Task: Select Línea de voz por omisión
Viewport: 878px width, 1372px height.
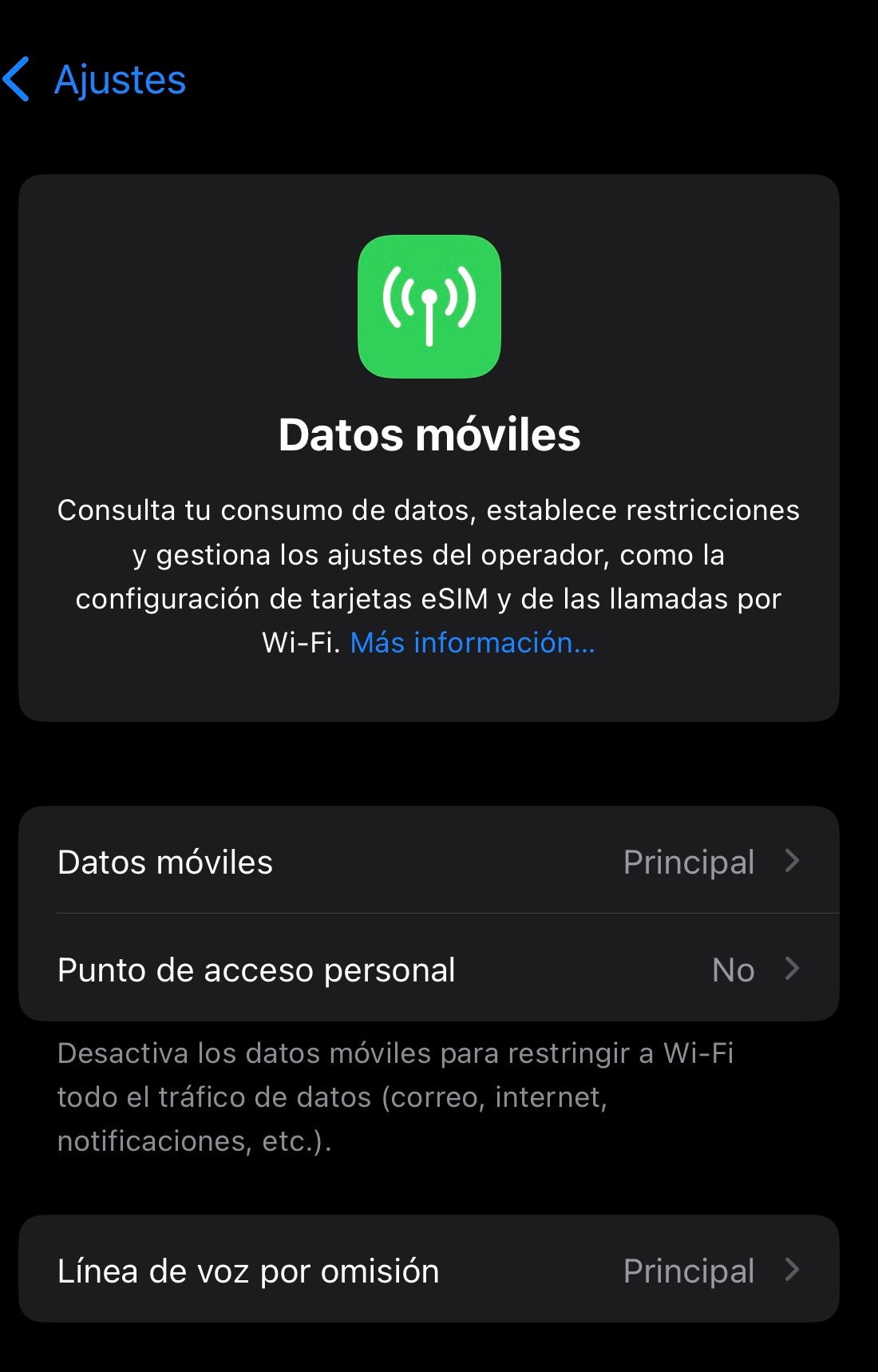Action: click(x=429, y=1270)
